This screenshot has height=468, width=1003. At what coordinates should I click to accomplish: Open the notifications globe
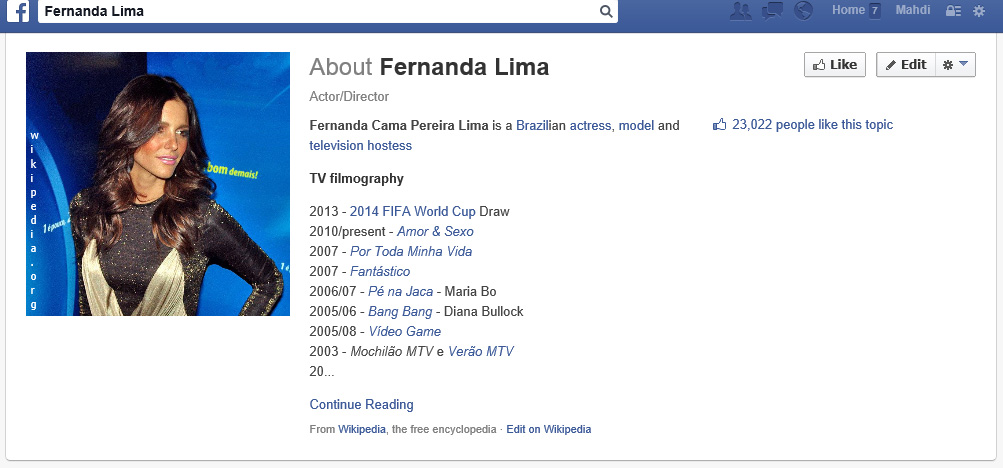(803, 11)
